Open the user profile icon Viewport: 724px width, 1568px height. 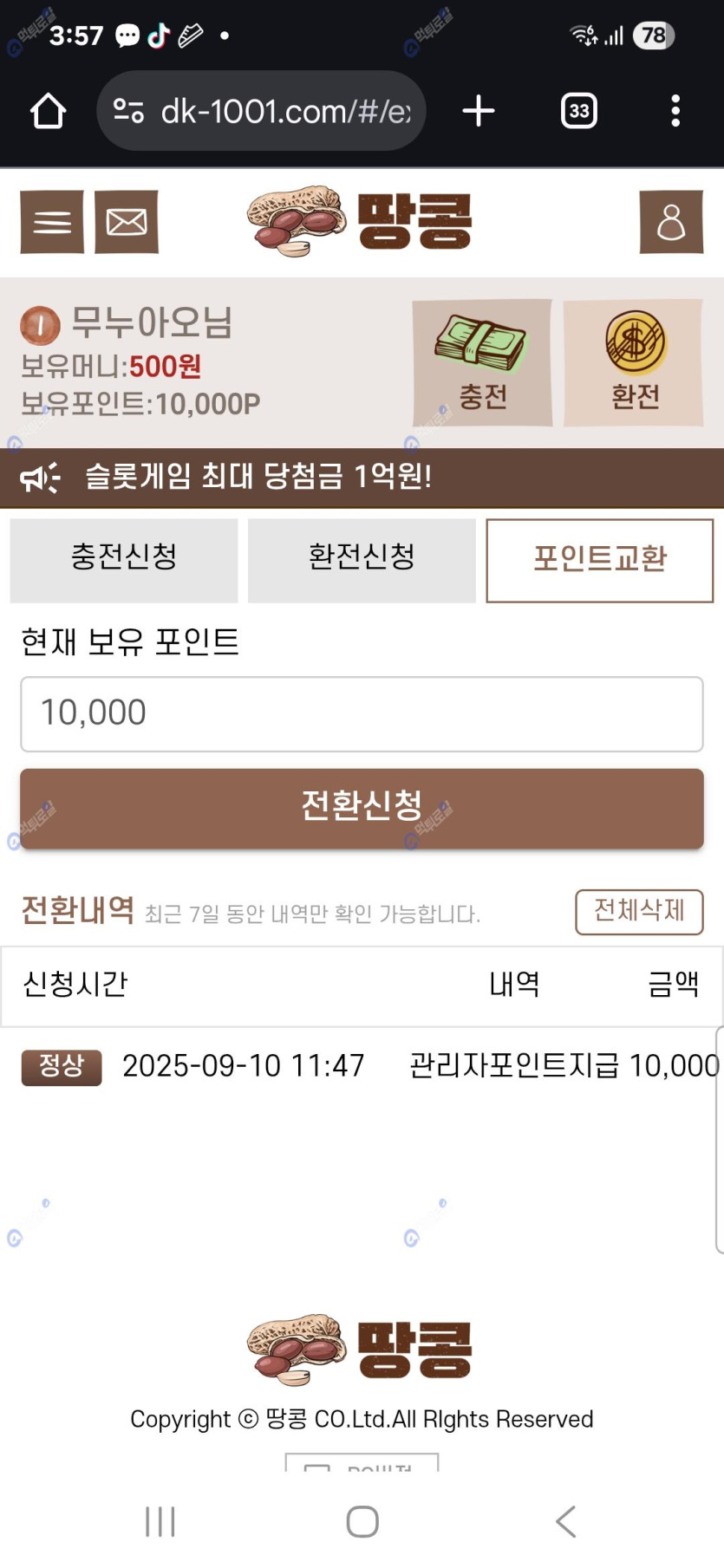(671, 222)
